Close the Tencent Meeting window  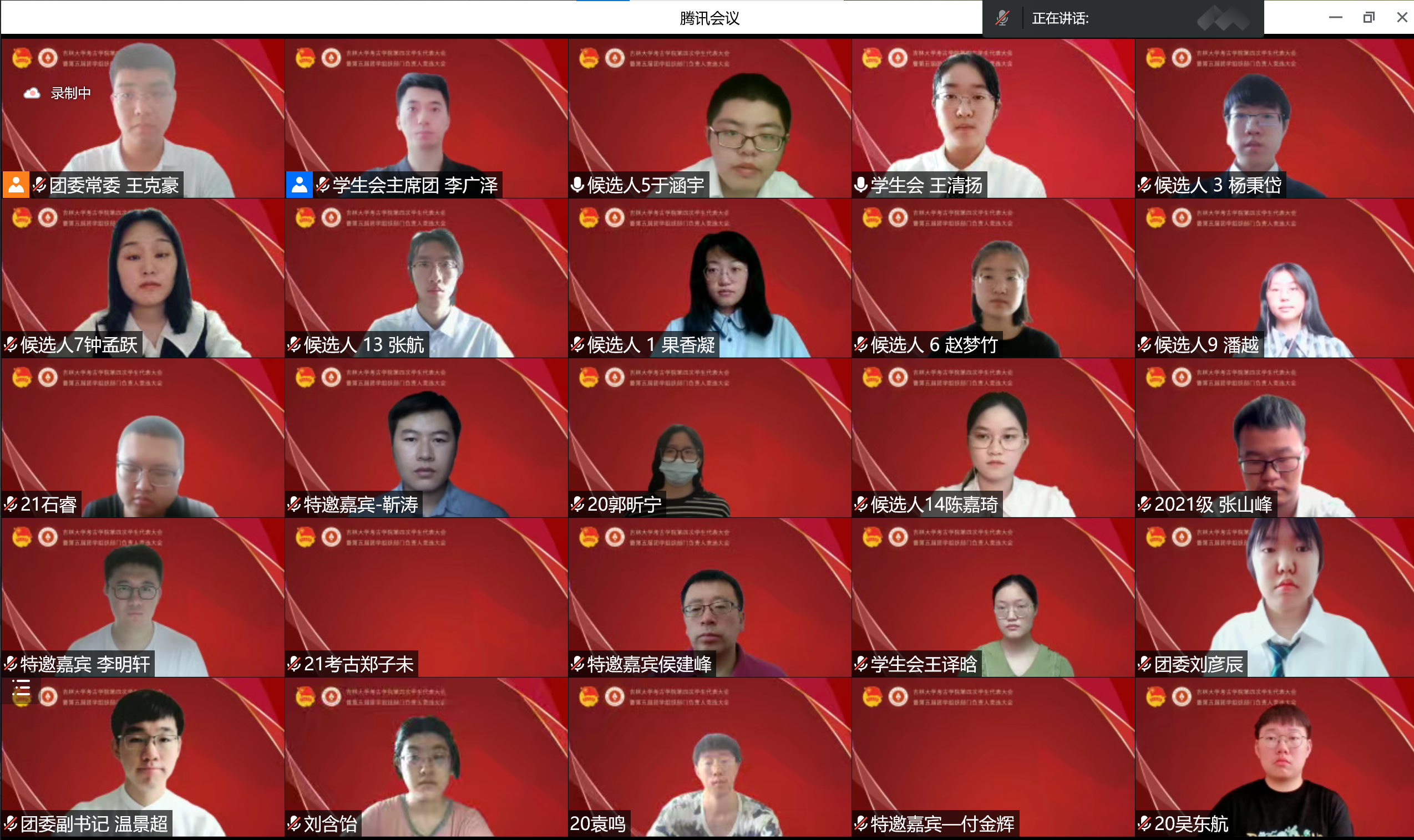click(x=1402, y=18)
